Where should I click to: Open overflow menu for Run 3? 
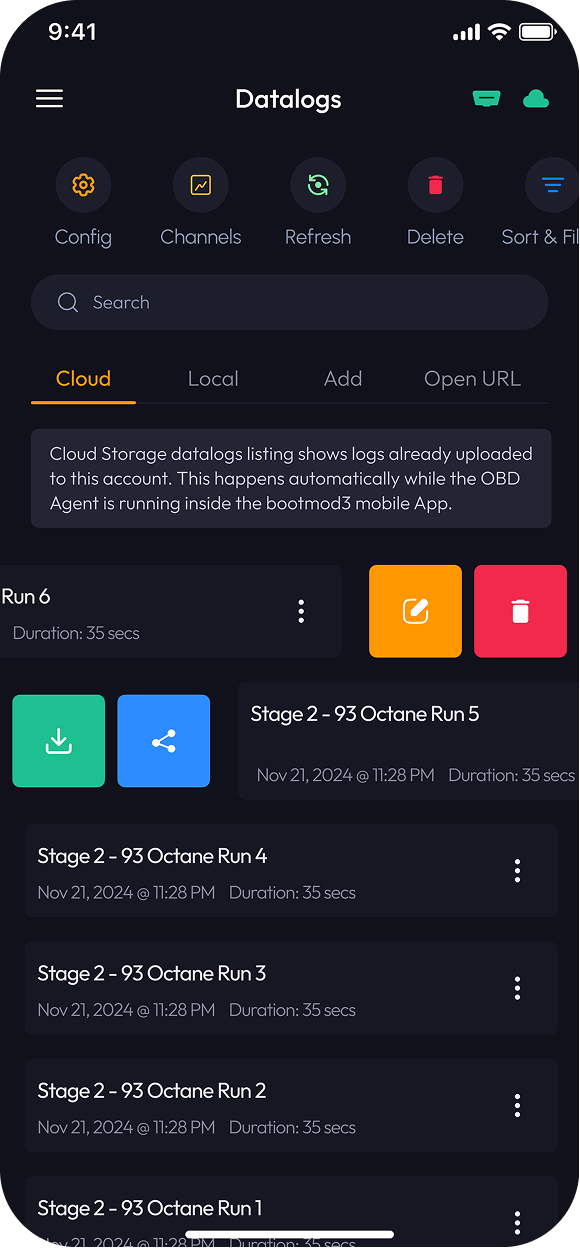click(x=517, y=988)
